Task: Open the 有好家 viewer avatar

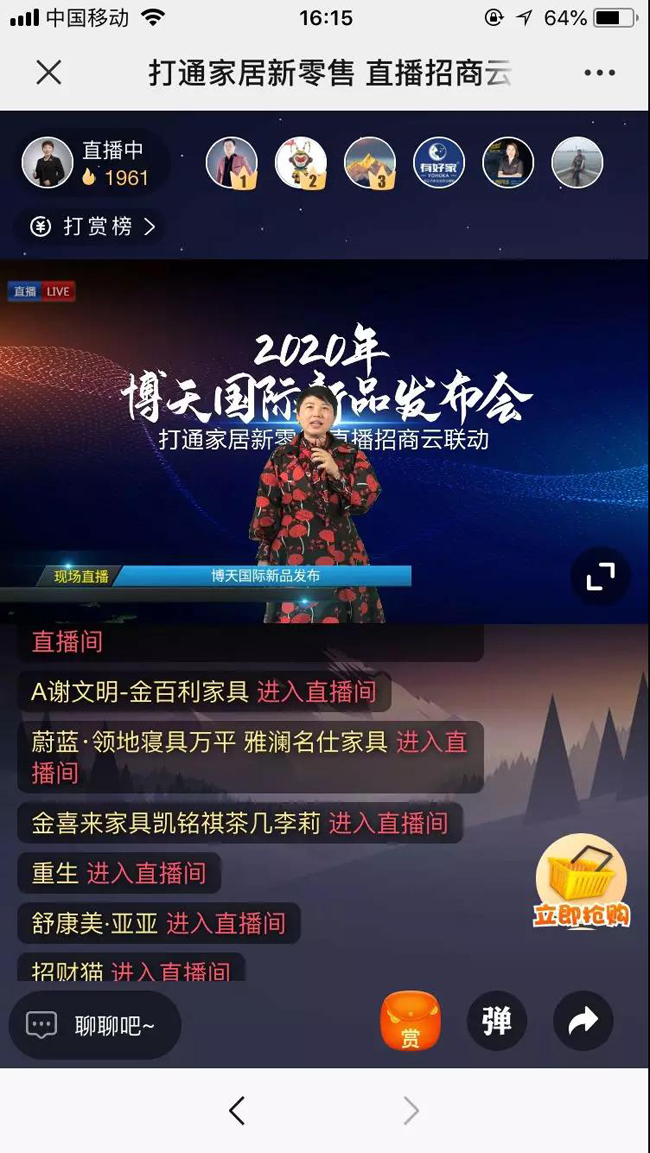Action: tap(439, 163)
